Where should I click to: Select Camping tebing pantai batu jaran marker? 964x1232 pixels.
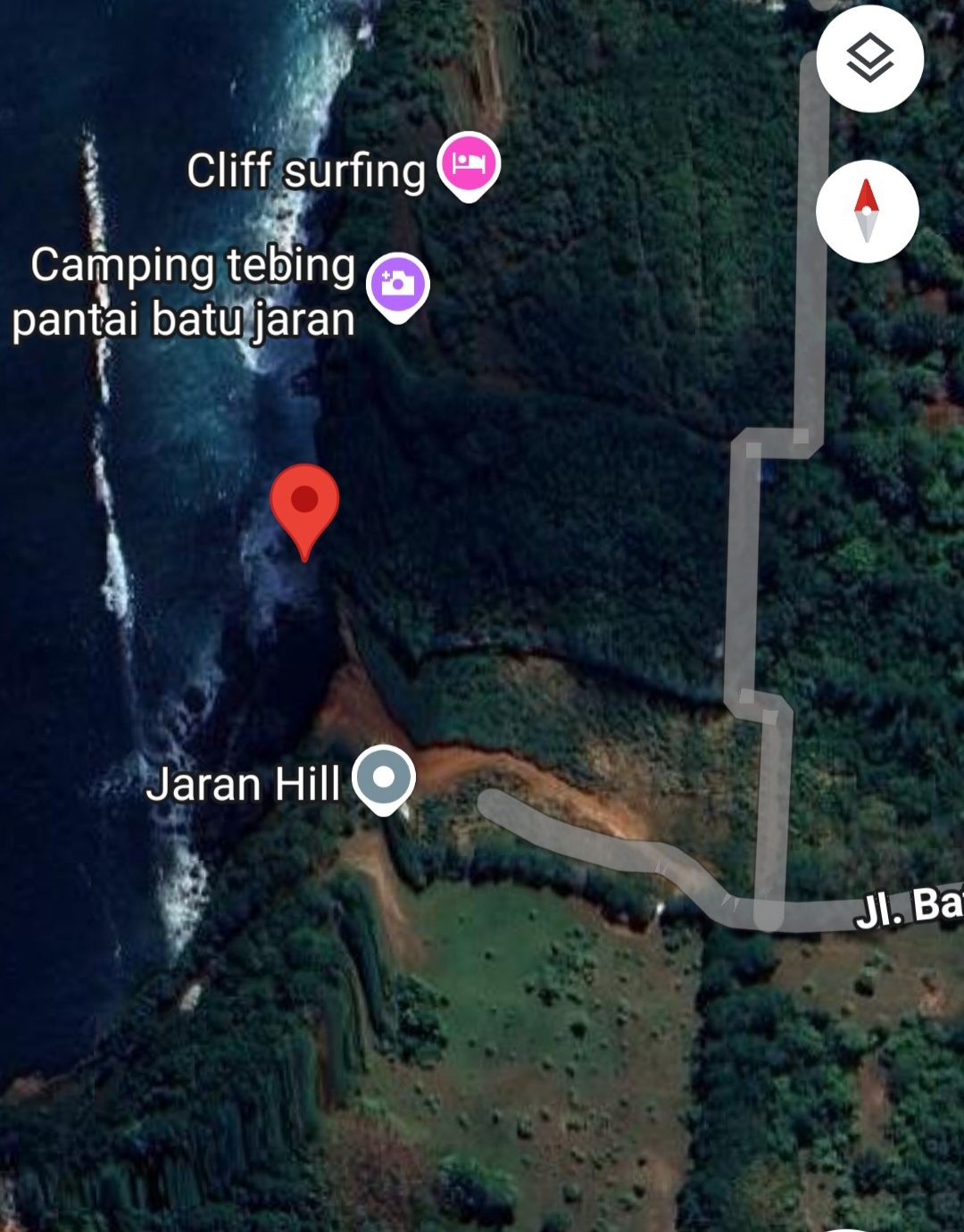pos(398,285)
